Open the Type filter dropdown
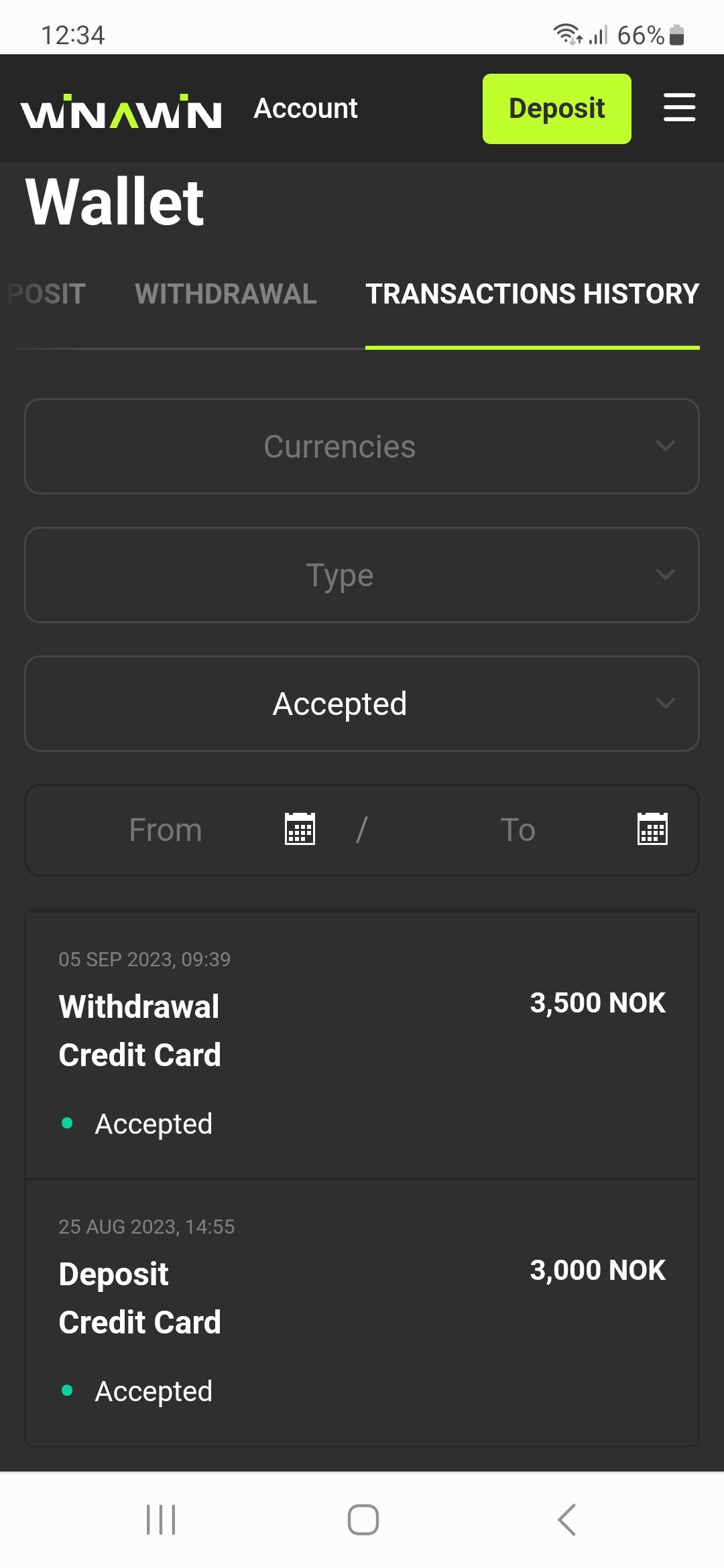 click(362, 575)
